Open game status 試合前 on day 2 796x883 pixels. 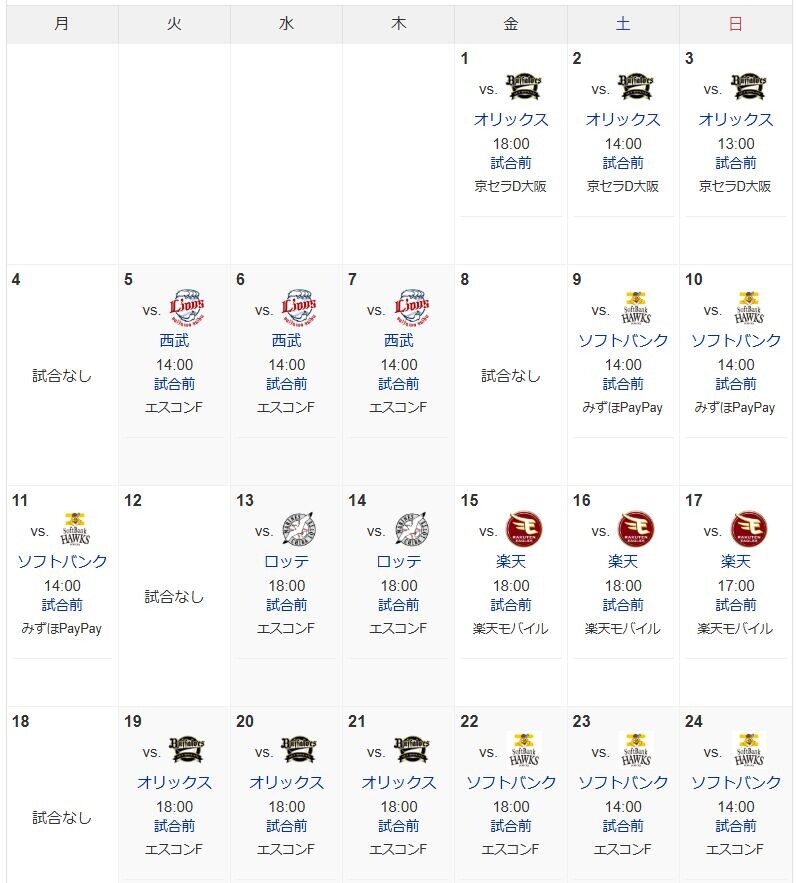(623, 163)
